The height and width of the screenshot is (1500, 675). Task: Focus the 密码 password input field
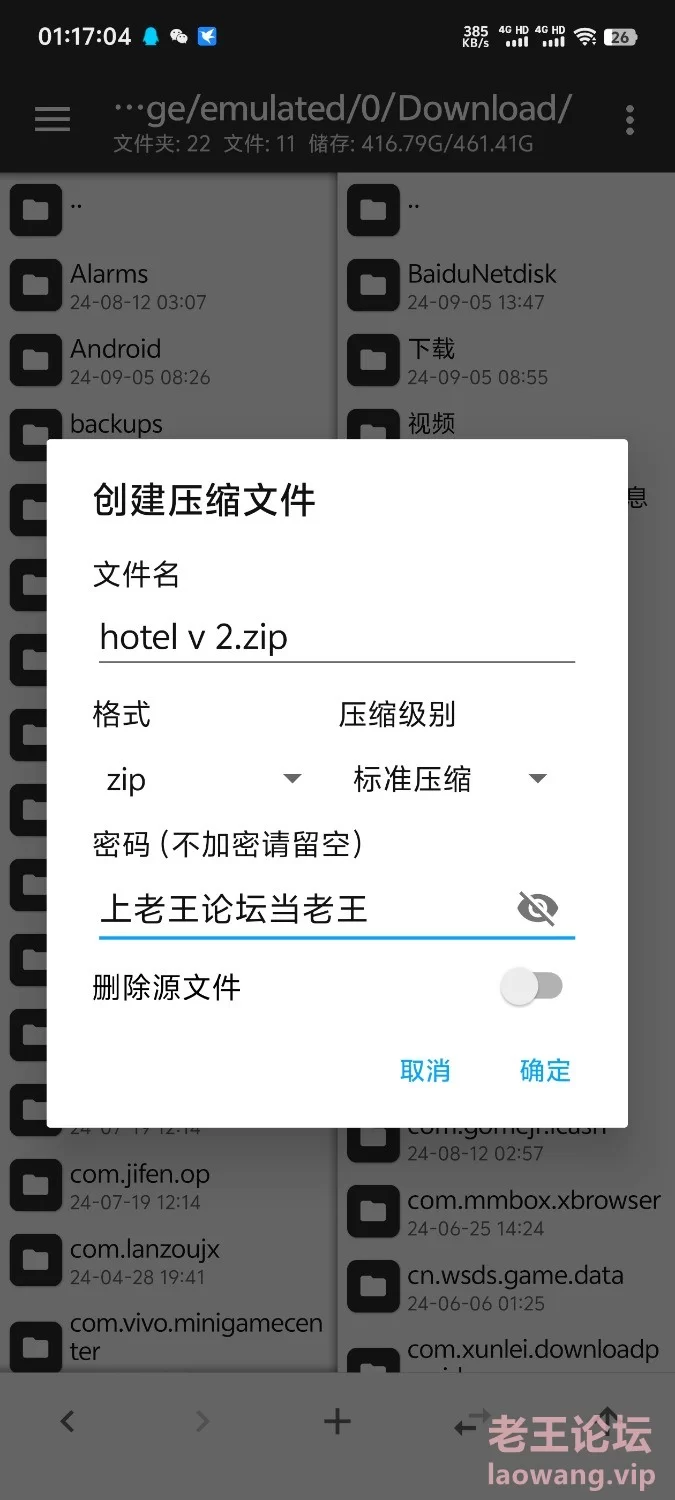[x=300, y=909]
